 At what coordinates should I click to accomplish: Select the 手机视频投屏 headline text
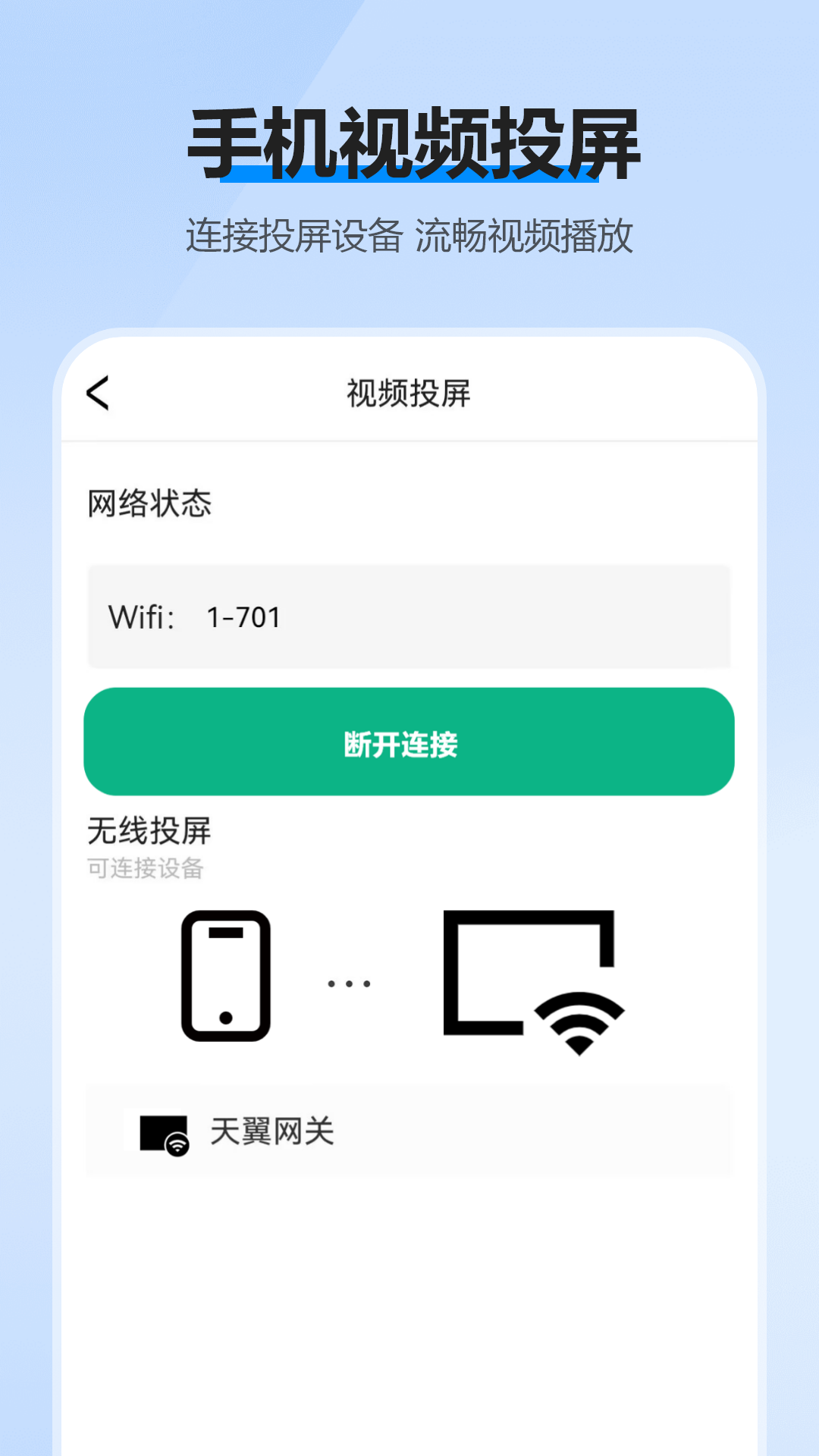pyautogui.click(x=409, y=140)
